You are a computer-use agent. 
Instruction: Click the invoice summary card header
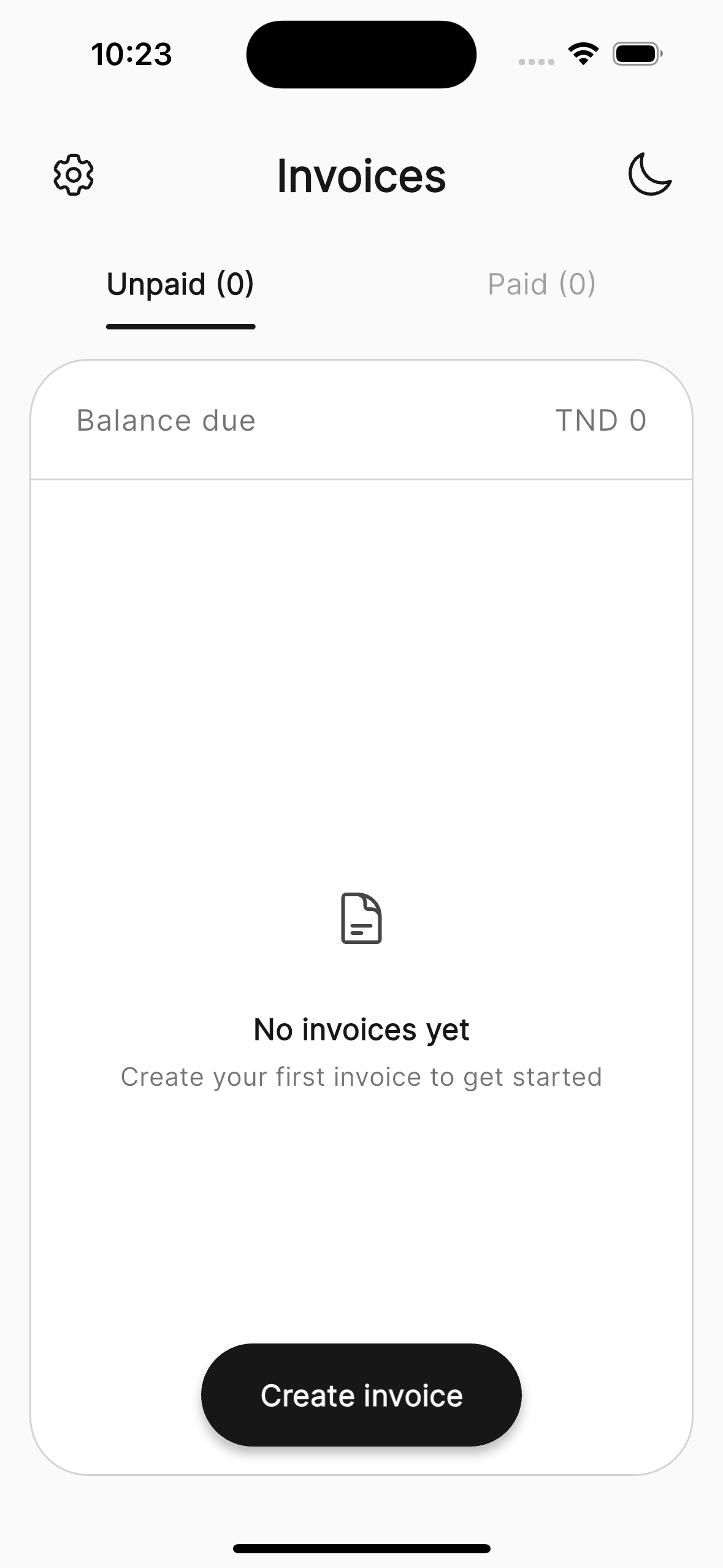[361, 420]
